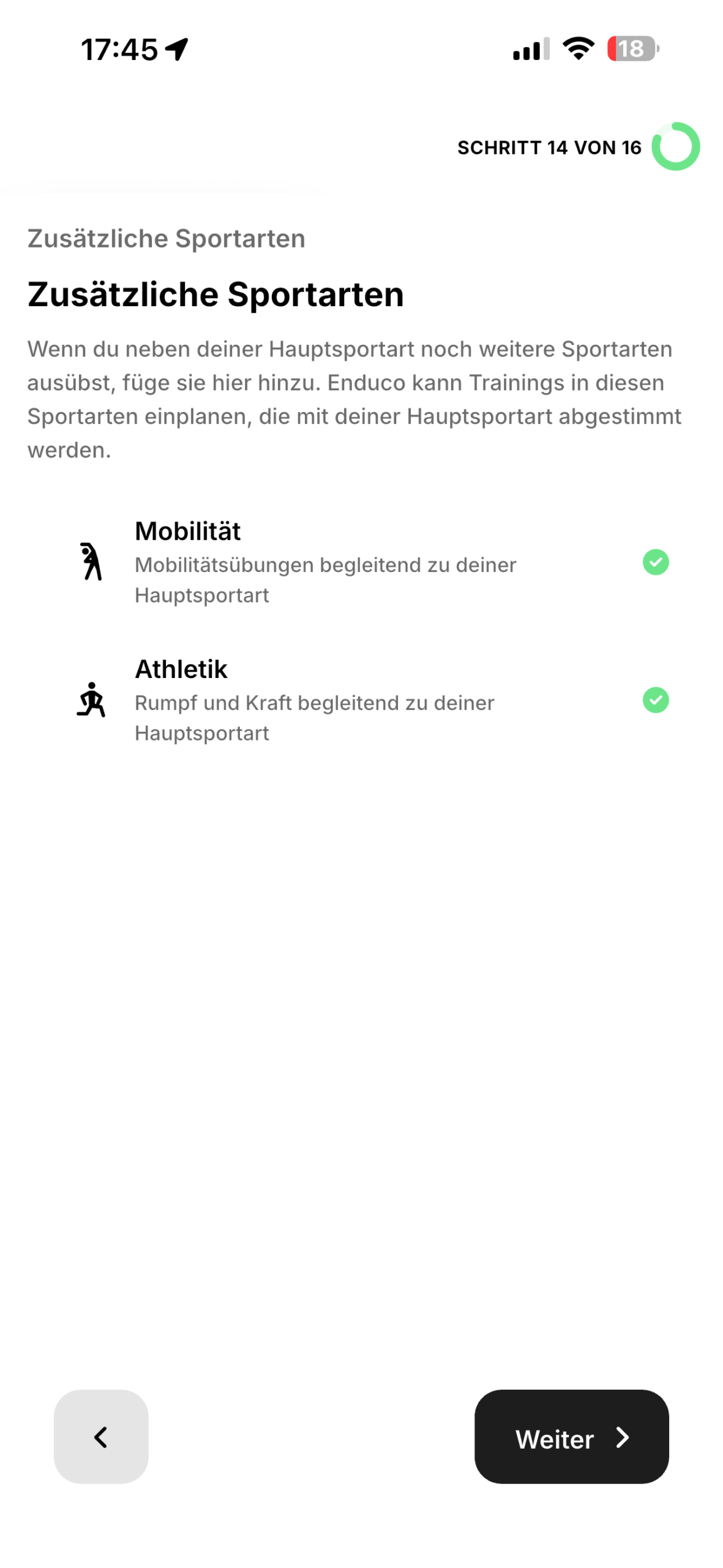Viewport: 723px width, 1568px height.
Task: Deselect the Mobilität sport option
Action: 655,562
